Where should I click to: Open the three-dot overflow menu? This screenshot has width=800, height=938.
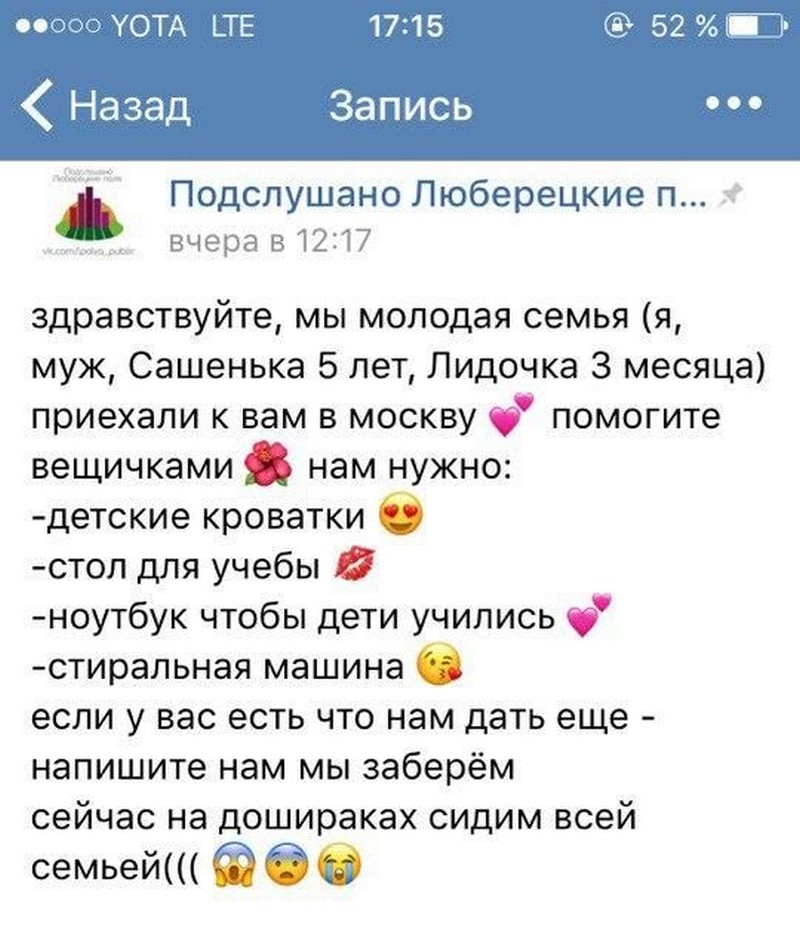click(x=734, y=104)
